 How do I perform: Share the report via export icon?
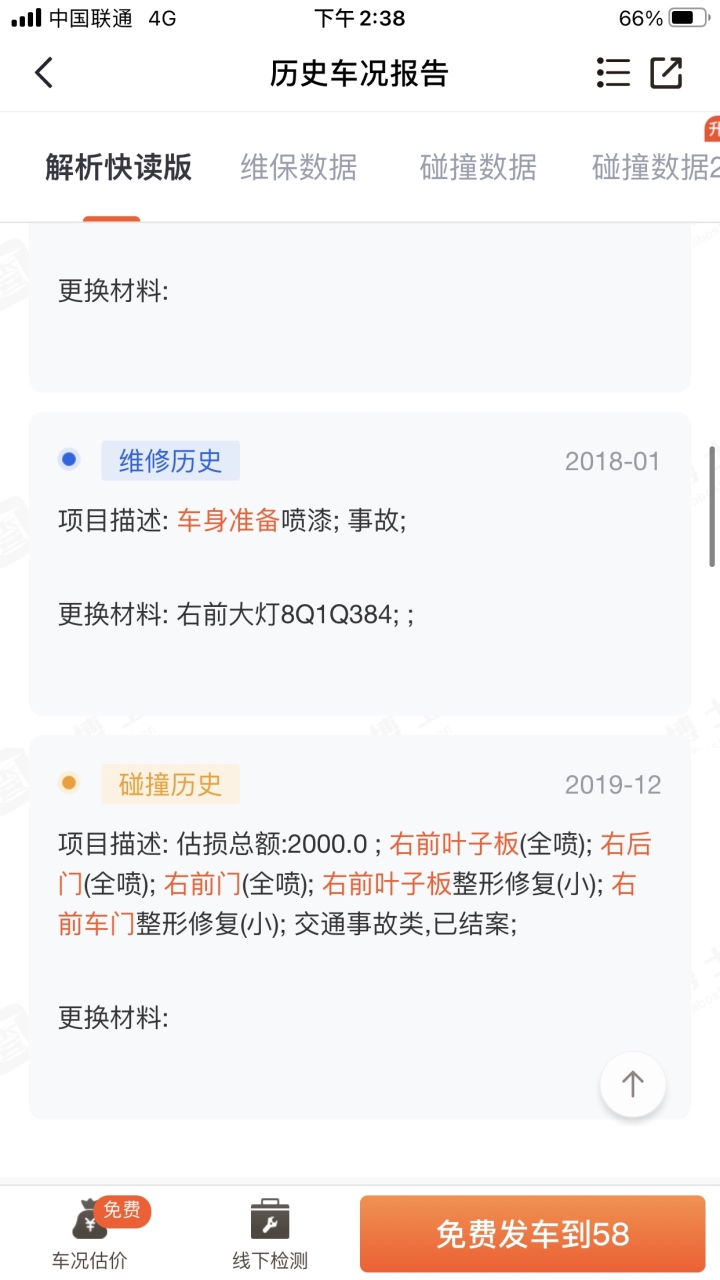coord(666,73)
